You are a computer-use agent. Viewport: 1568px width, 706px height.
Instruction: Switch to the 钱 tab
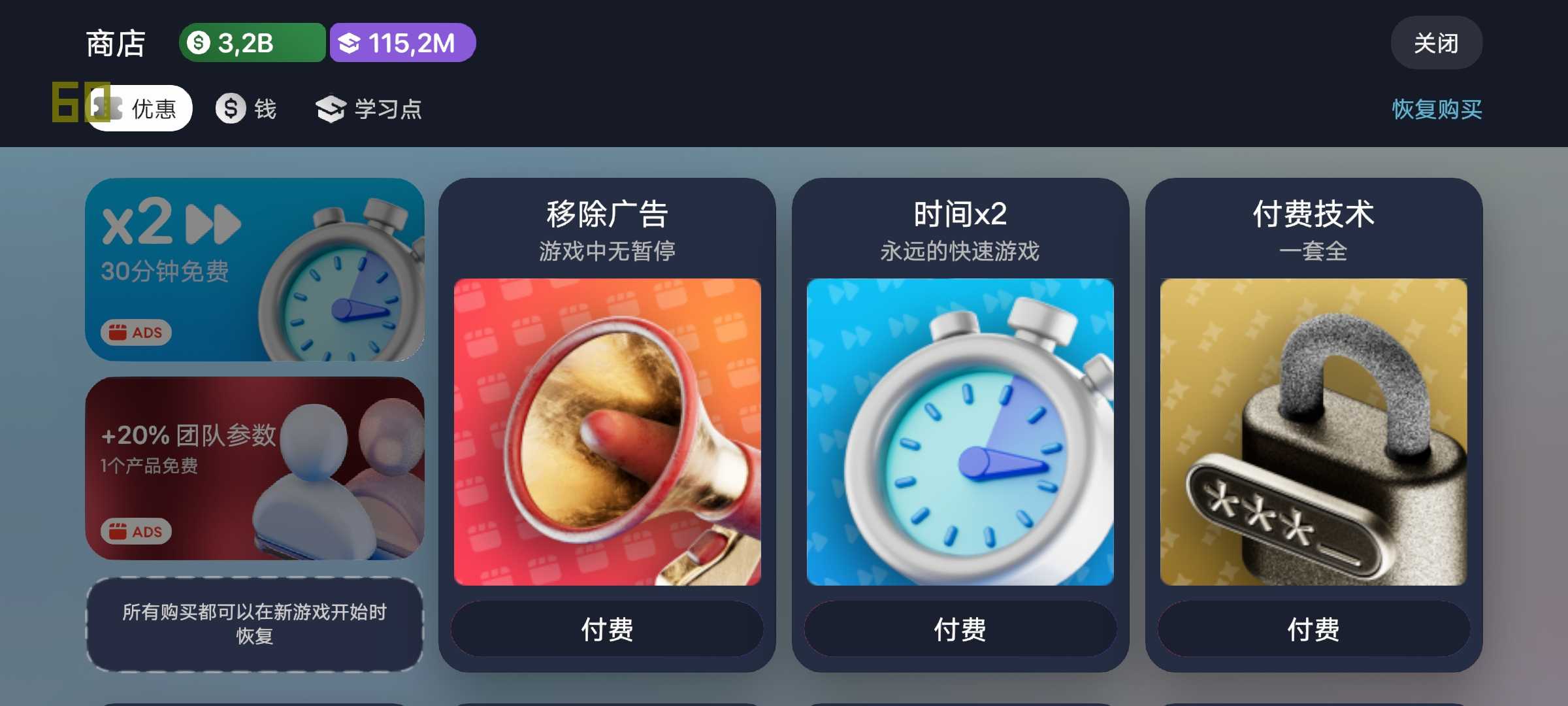[x=247, y=109]
